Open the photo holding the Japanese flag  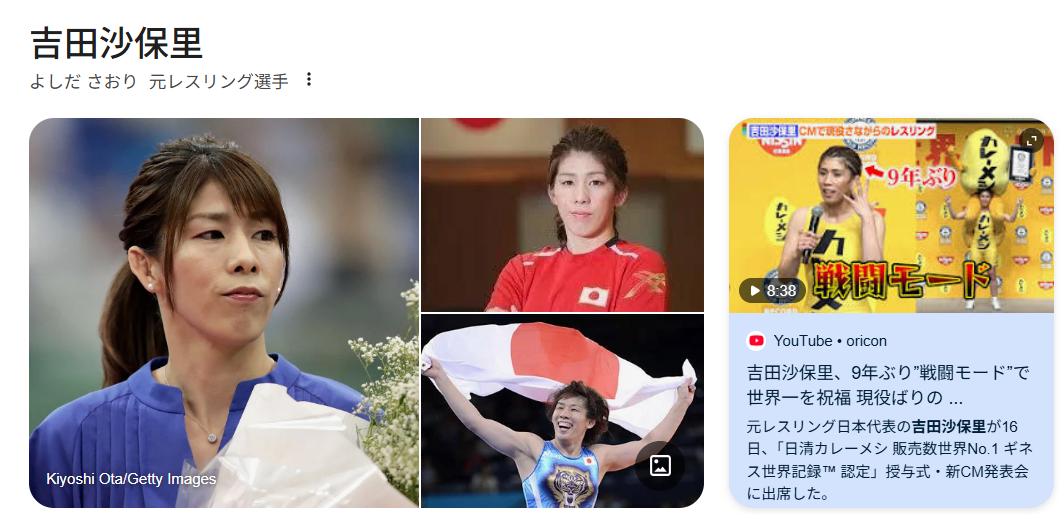point(540,410)
